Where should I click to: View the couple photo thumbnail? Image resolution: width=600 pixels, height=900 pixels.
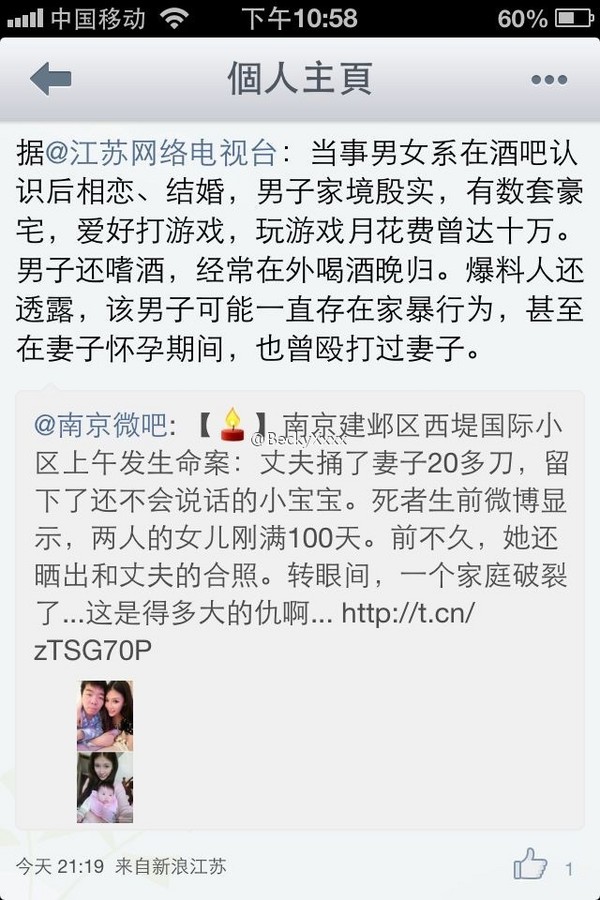pyautogui.click(x=105, y=715)
